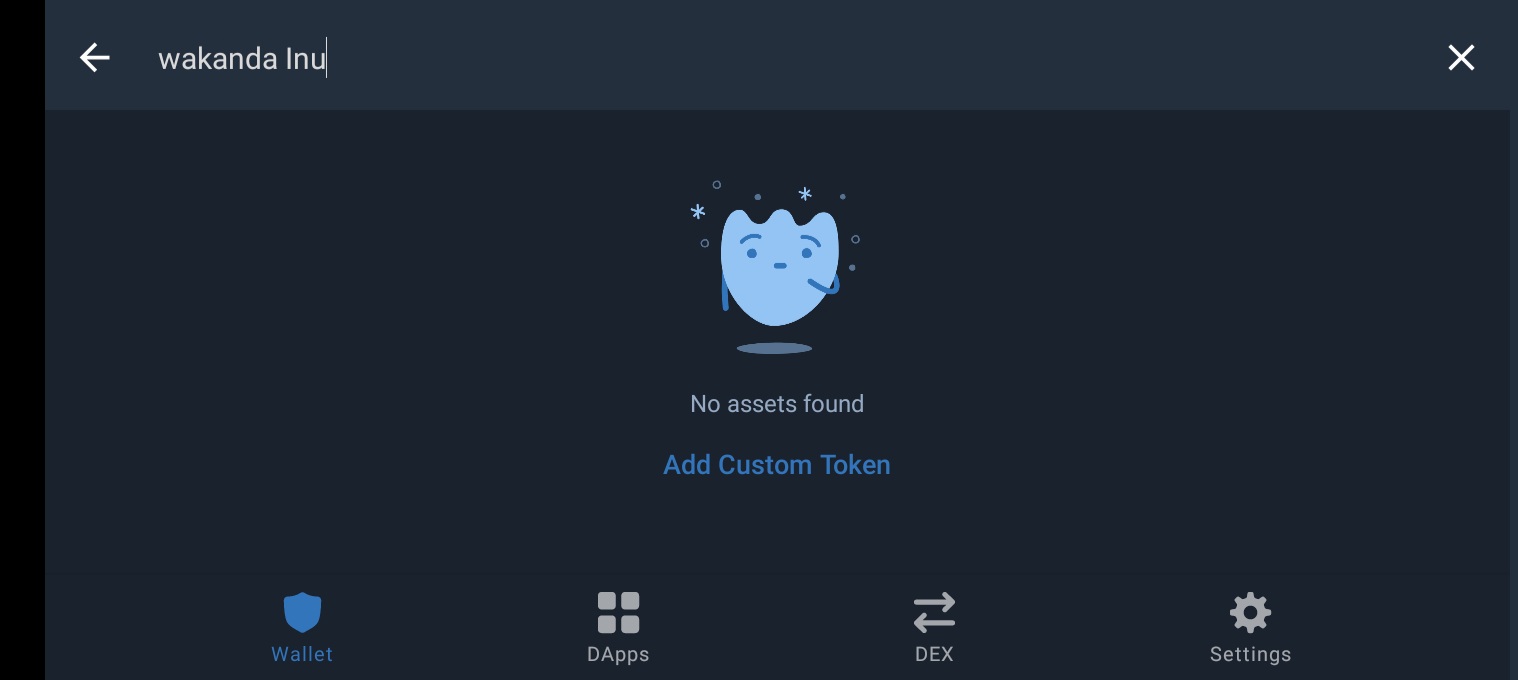Tap the search field containing wakanda Inu

coord(700,59)
